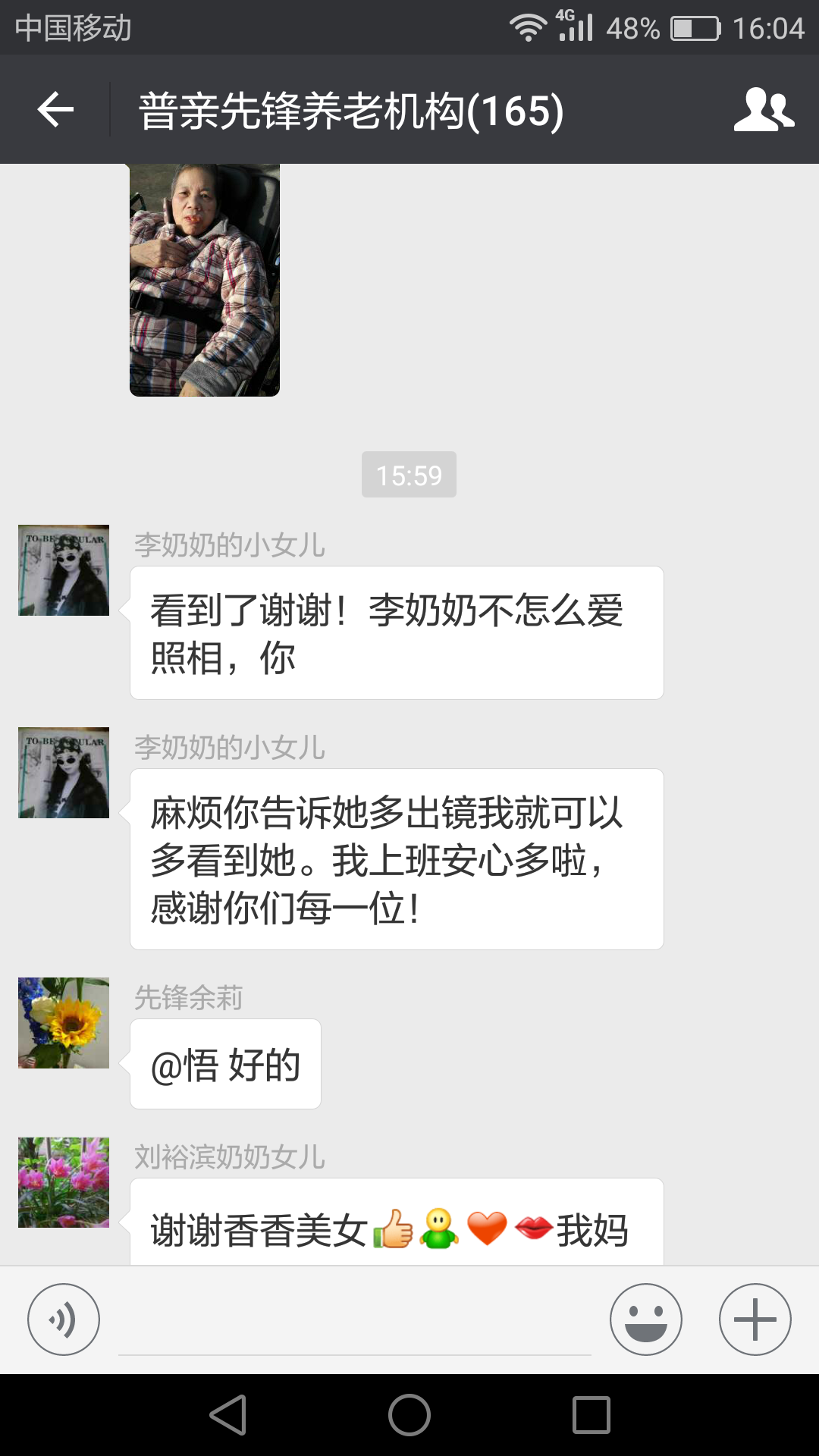Tap the message text input field

coord(354,1323)
